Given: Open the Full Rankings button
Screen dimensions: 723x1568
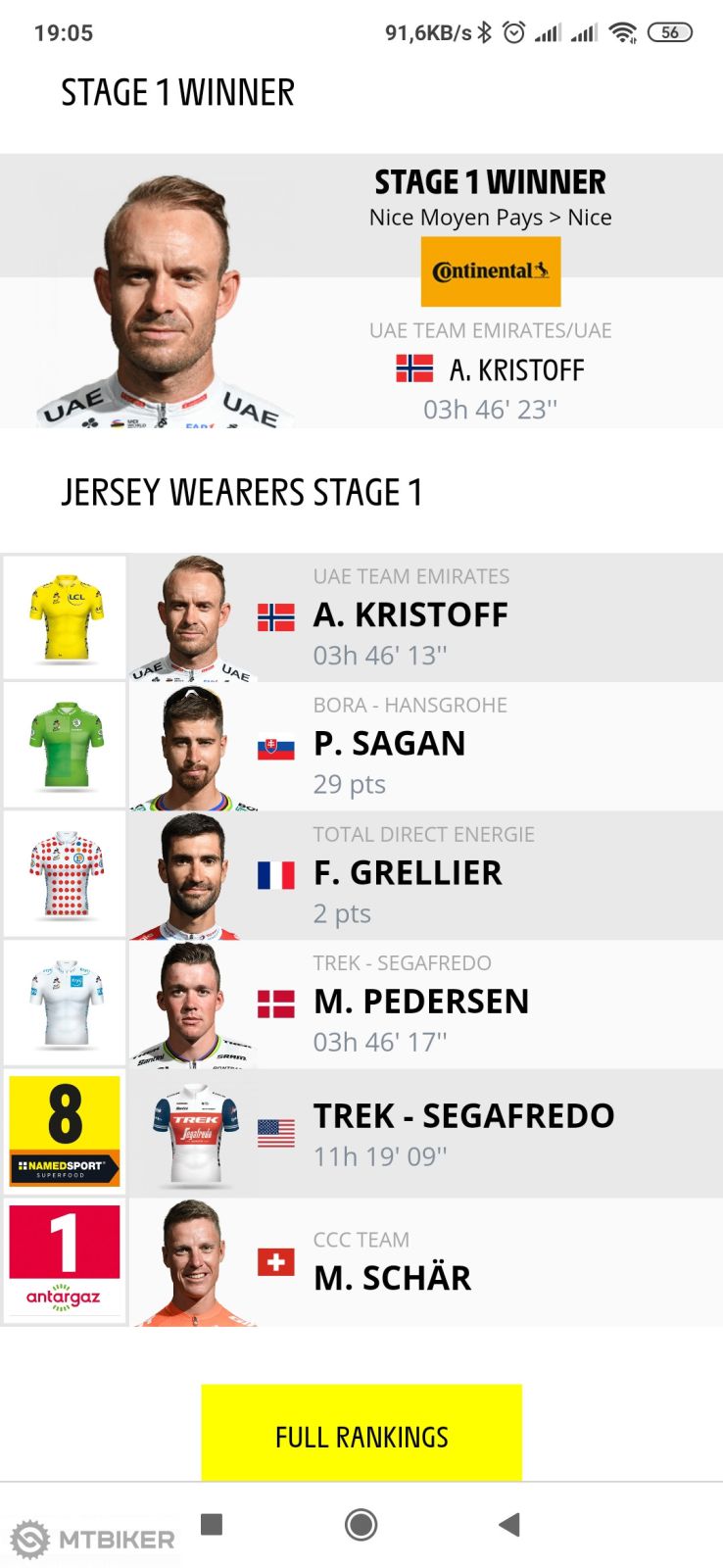Looking at the screenshot, I should pos(361,1436).
